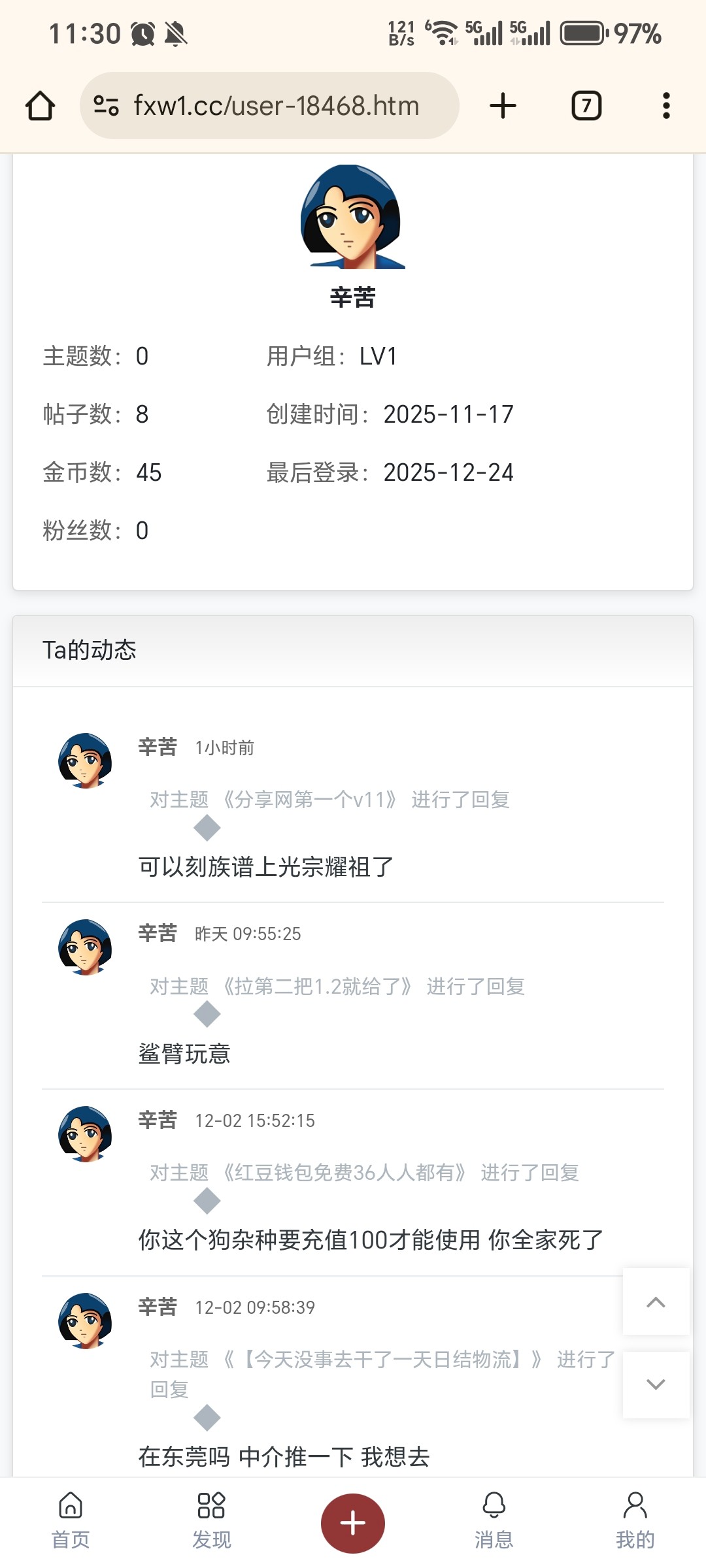Tap the battery indicator in status bar
Screen dimensions: 706x1568
point(584,33)
